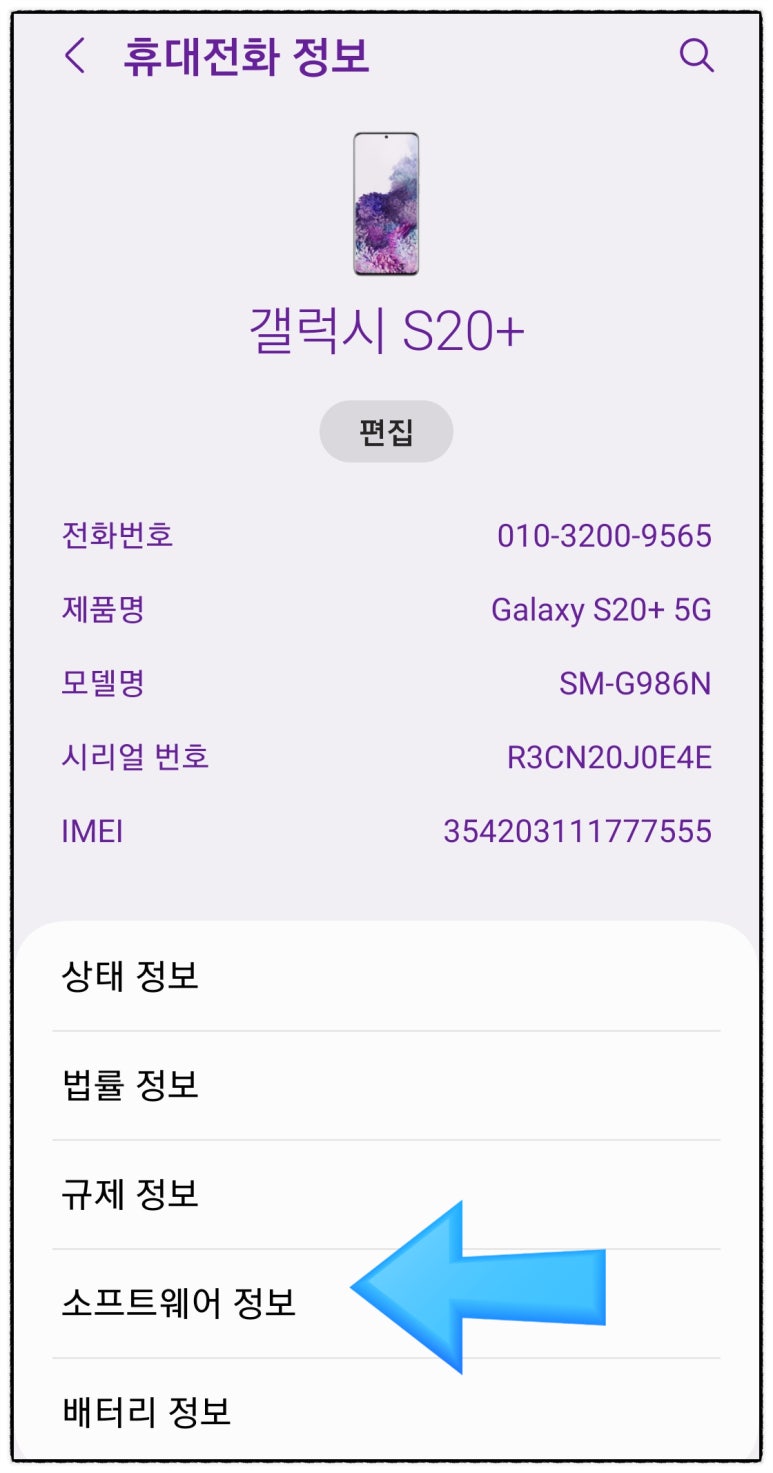Open 상태 정보
The height and width of the screenshot is (1473, 773).
click(386, 976)
